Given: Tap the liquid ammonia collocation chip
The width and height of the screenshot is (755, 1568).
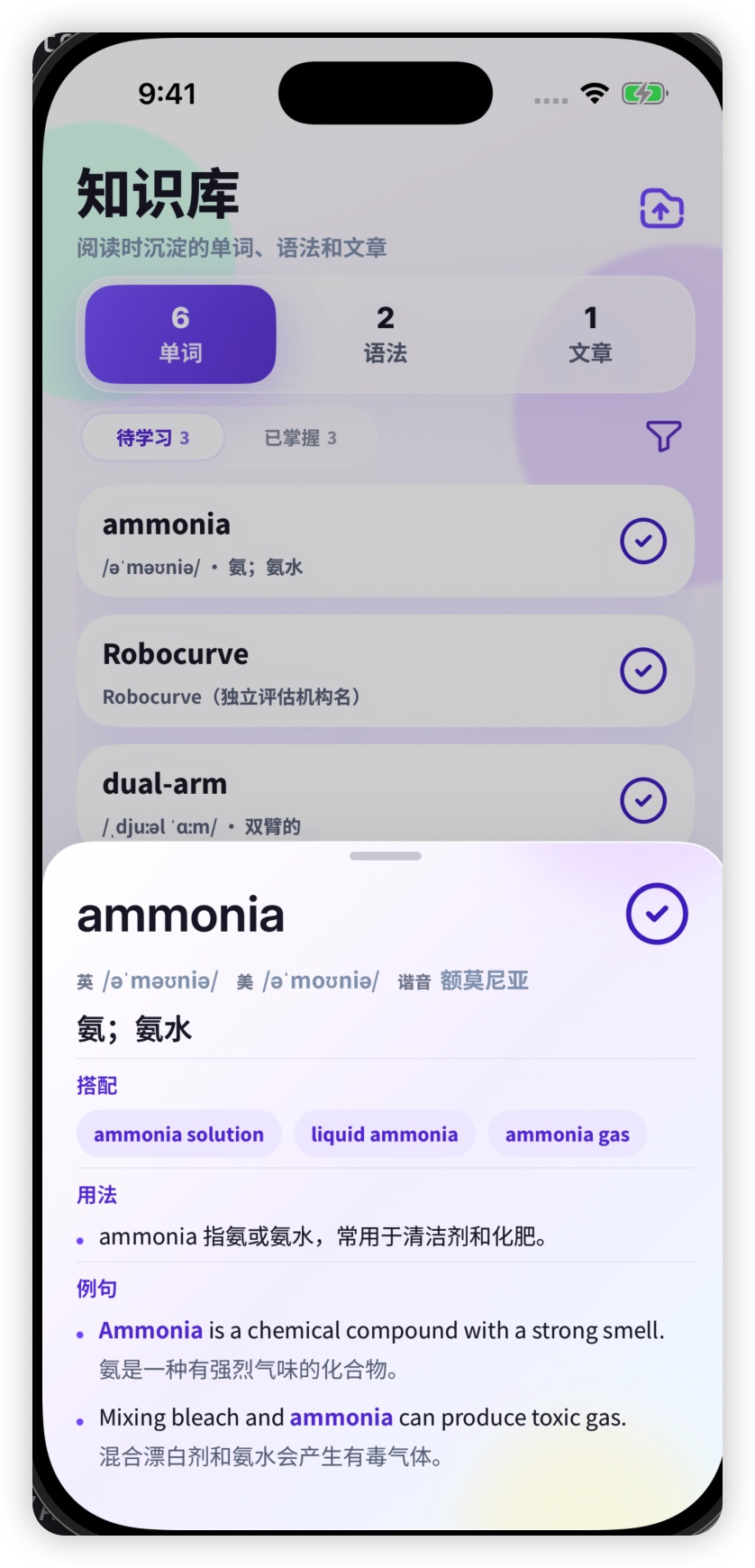Looking at the screenshot, I should (x=385, y=1135).
